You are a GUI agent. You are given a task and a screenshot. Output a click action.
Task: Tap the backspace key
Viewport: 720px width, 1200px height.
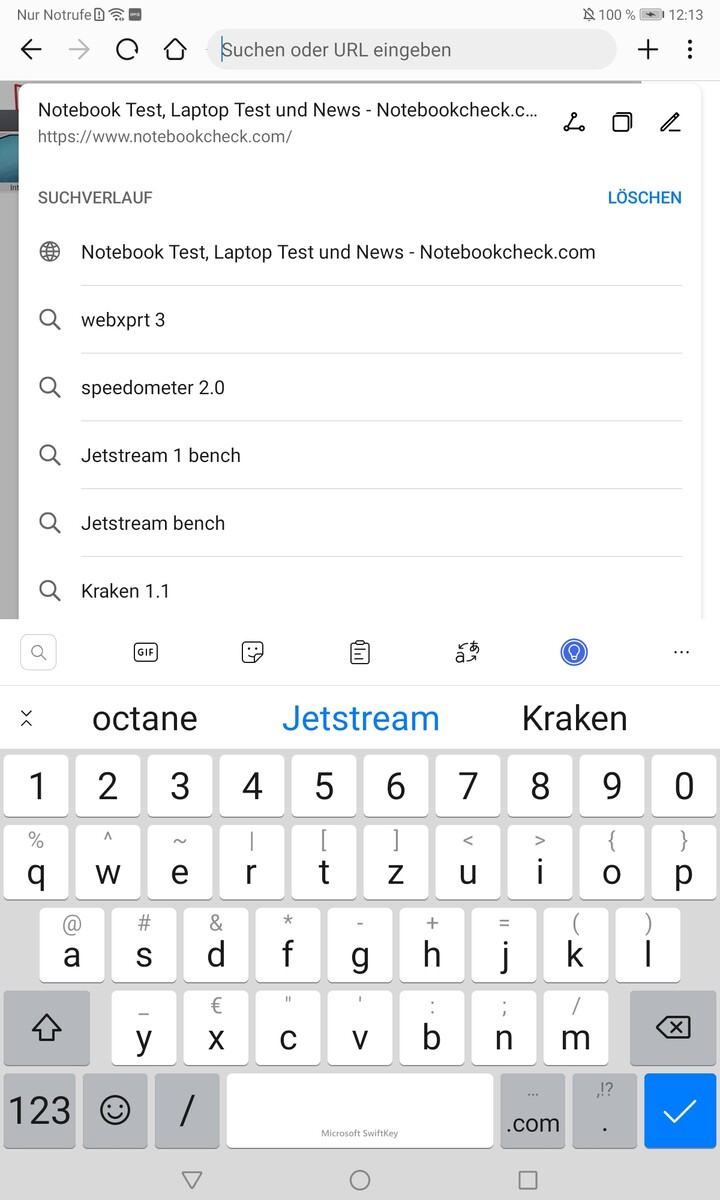coord(673,1027)
